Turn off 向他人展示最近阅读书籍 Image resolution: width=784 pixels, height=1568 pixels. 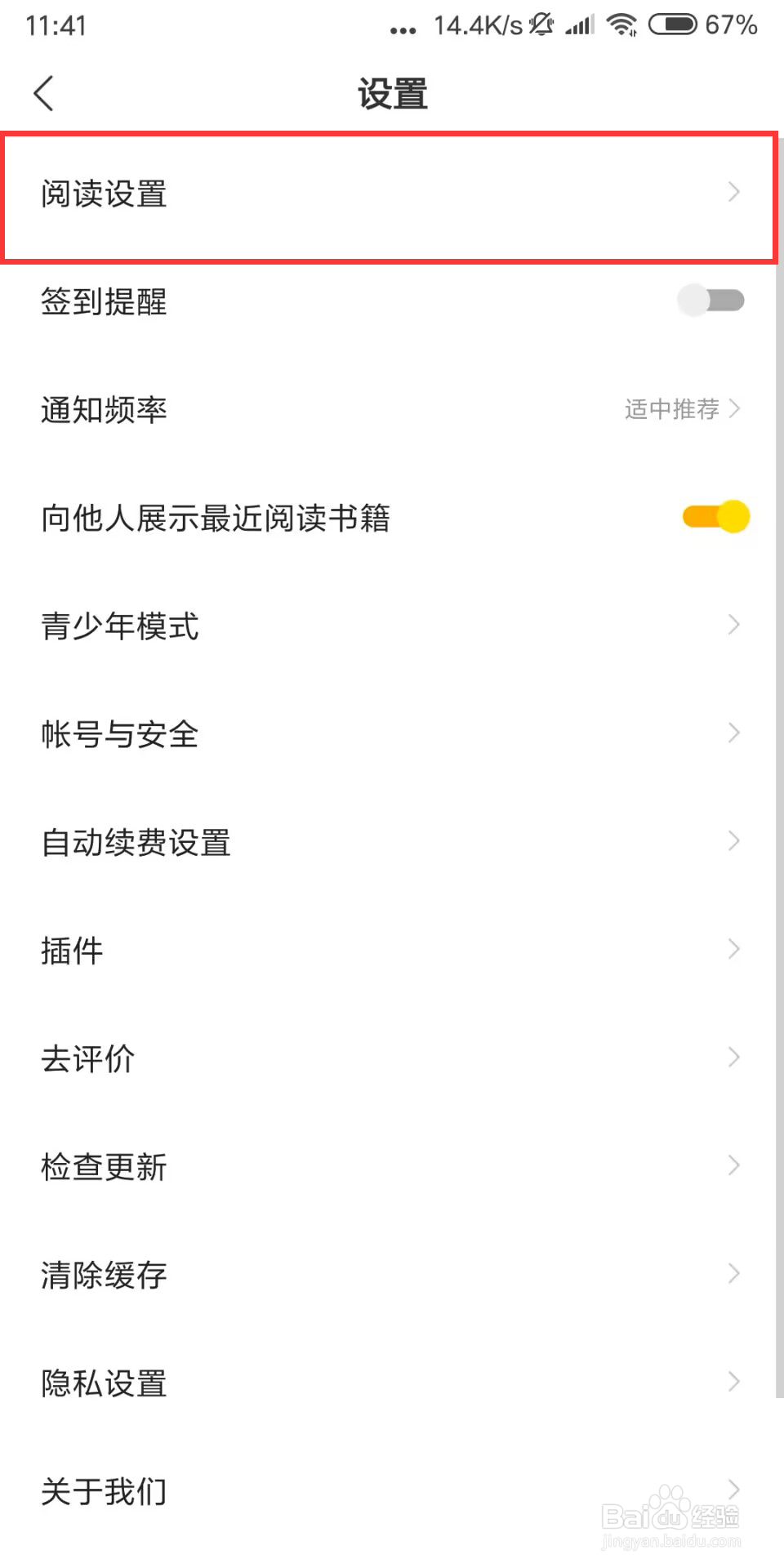[716, 517]
